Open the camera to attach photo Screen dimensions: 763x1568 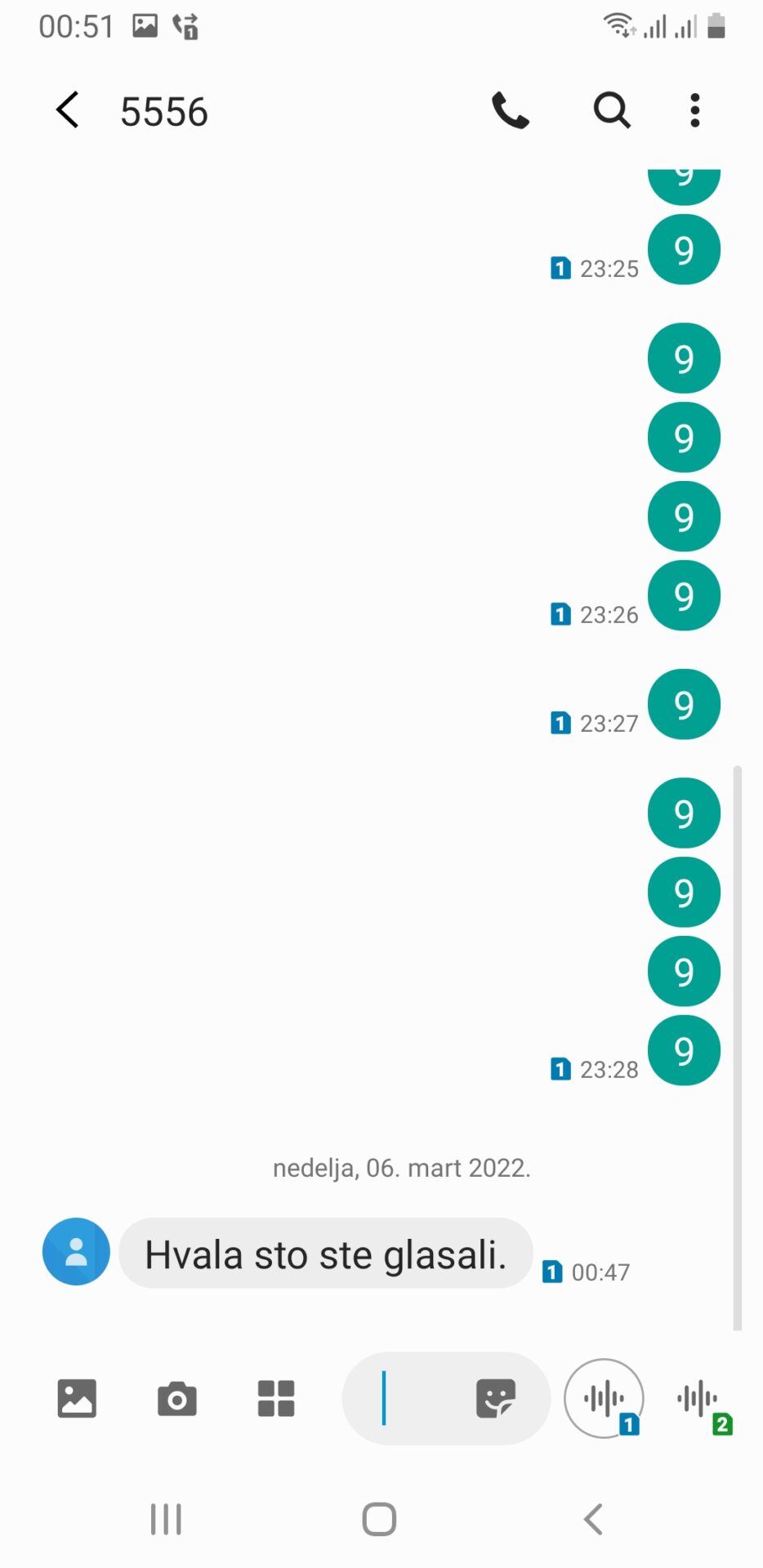click(x=176, y=1398)
